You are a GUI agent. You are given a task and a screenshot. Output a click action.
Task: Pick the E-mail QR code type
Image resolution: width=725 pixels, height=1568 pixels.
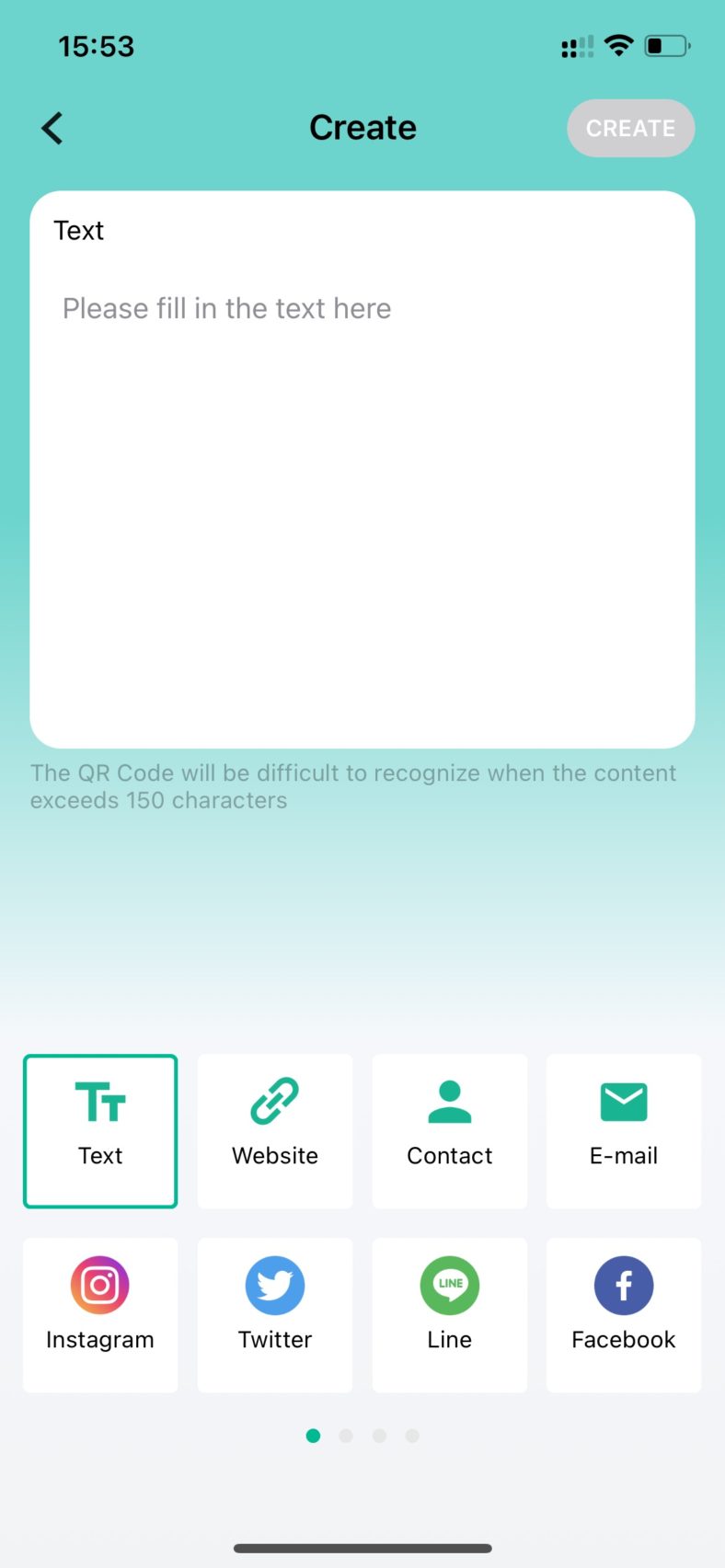[x=623, y=1131]
